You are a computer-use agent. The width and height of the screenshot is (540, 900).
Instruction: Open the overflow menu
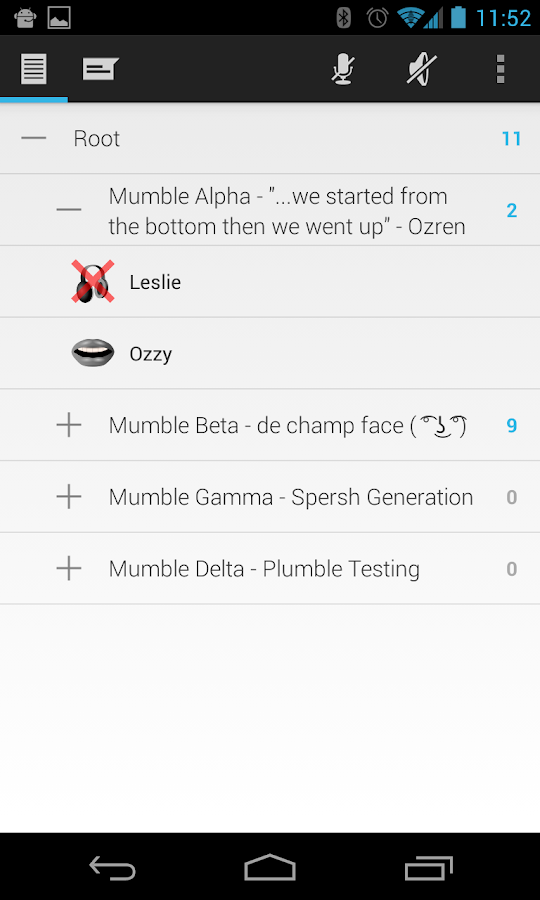(x=500, y=69)
